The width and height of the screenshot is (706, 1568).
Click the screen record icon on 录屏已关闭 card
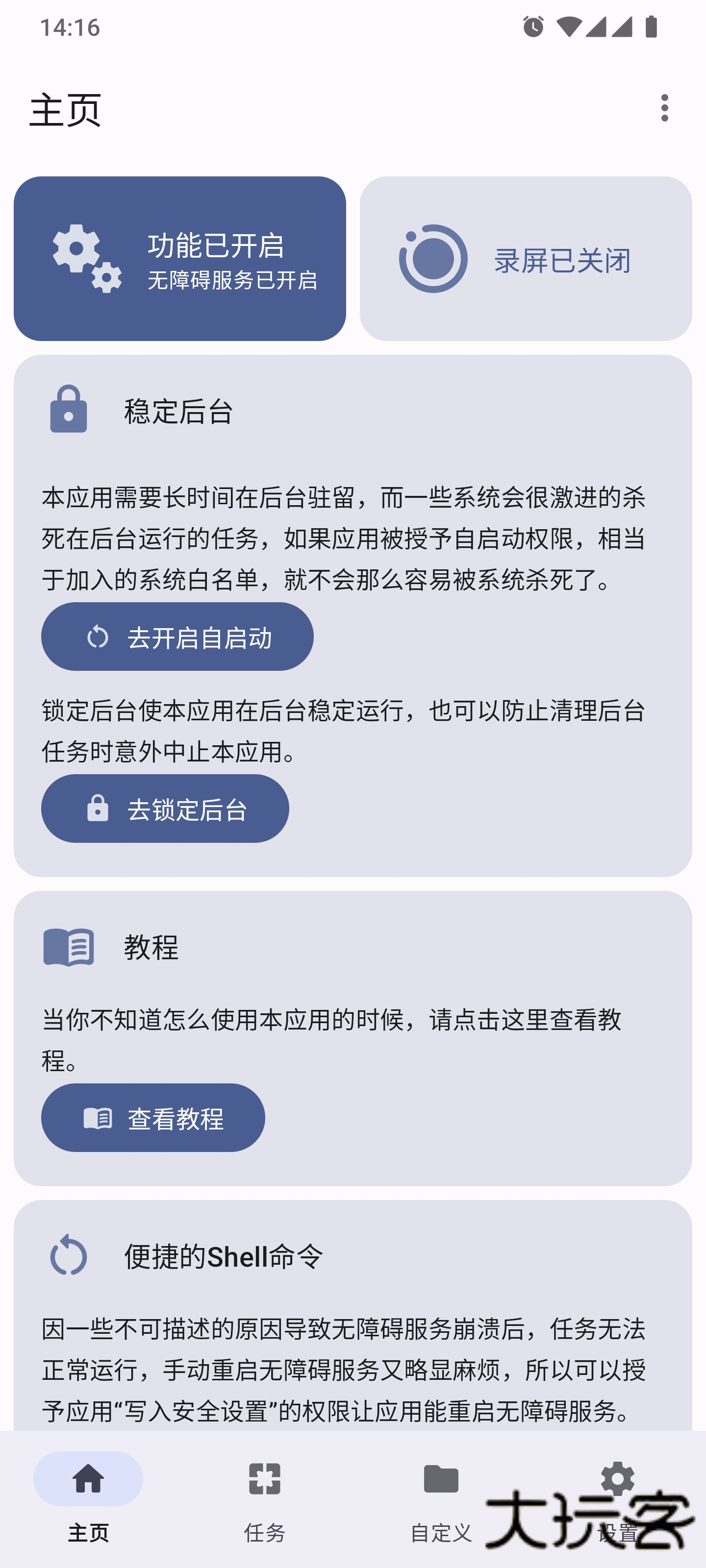pyautogui.click(x=434, y=259)
